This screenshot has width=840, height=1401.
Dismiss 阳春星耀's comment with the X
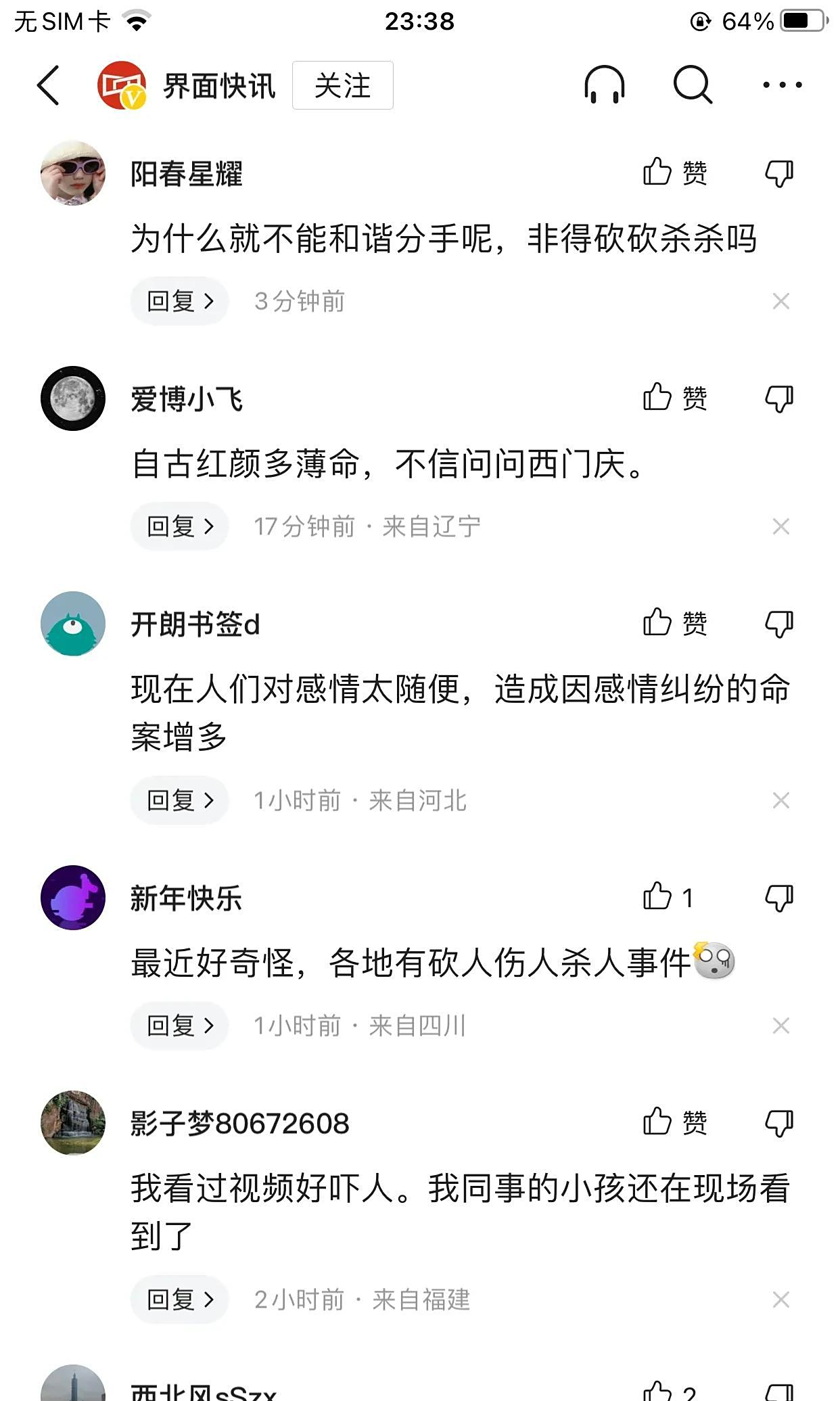tap(781, 301)
